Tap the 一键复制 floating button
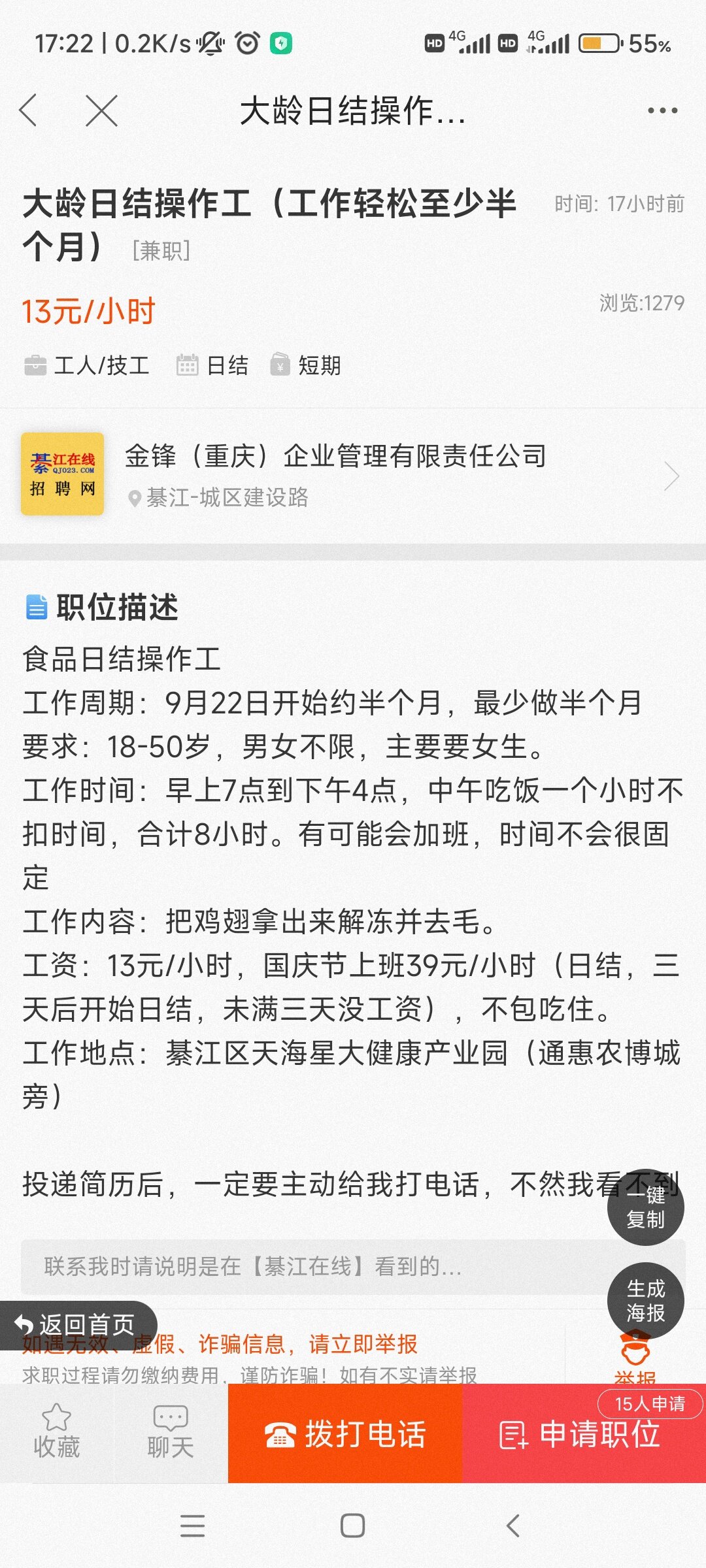Screen dimensions: 706x1568 coord(645,1207)
